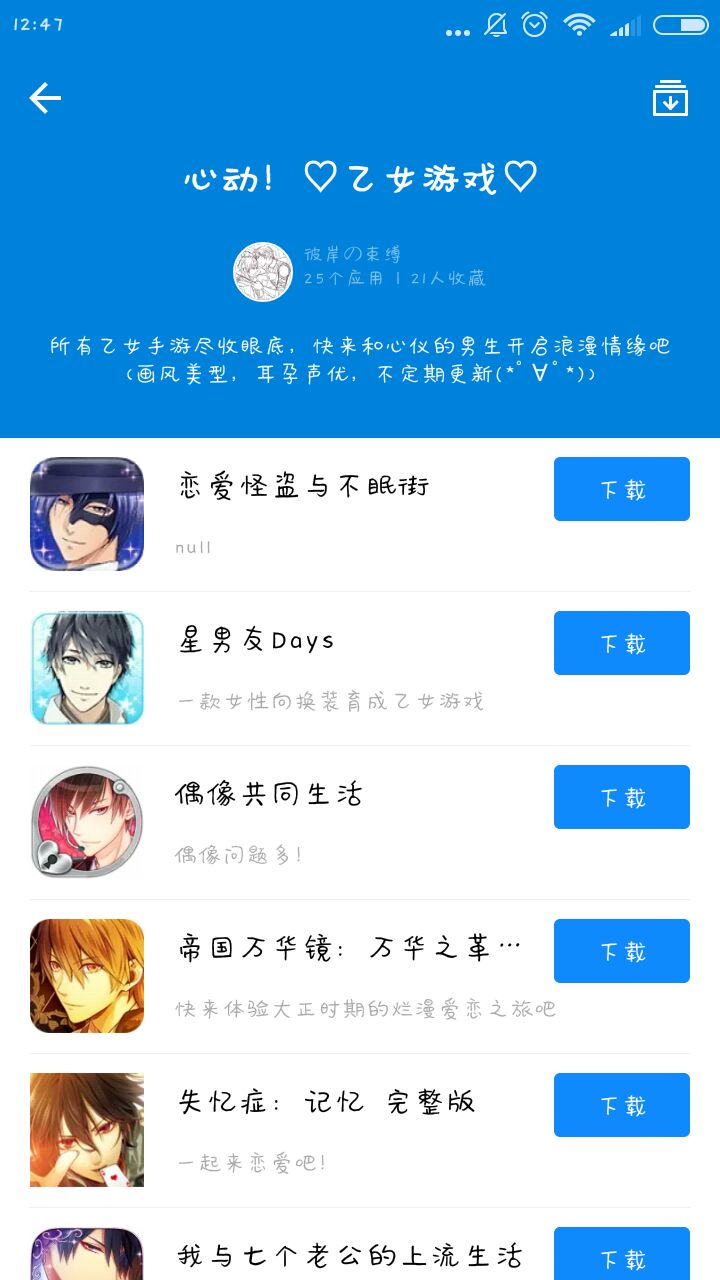Open the download manager icon
The height and width of the screenshot is (1280, 720).
(x=670, y=98)
